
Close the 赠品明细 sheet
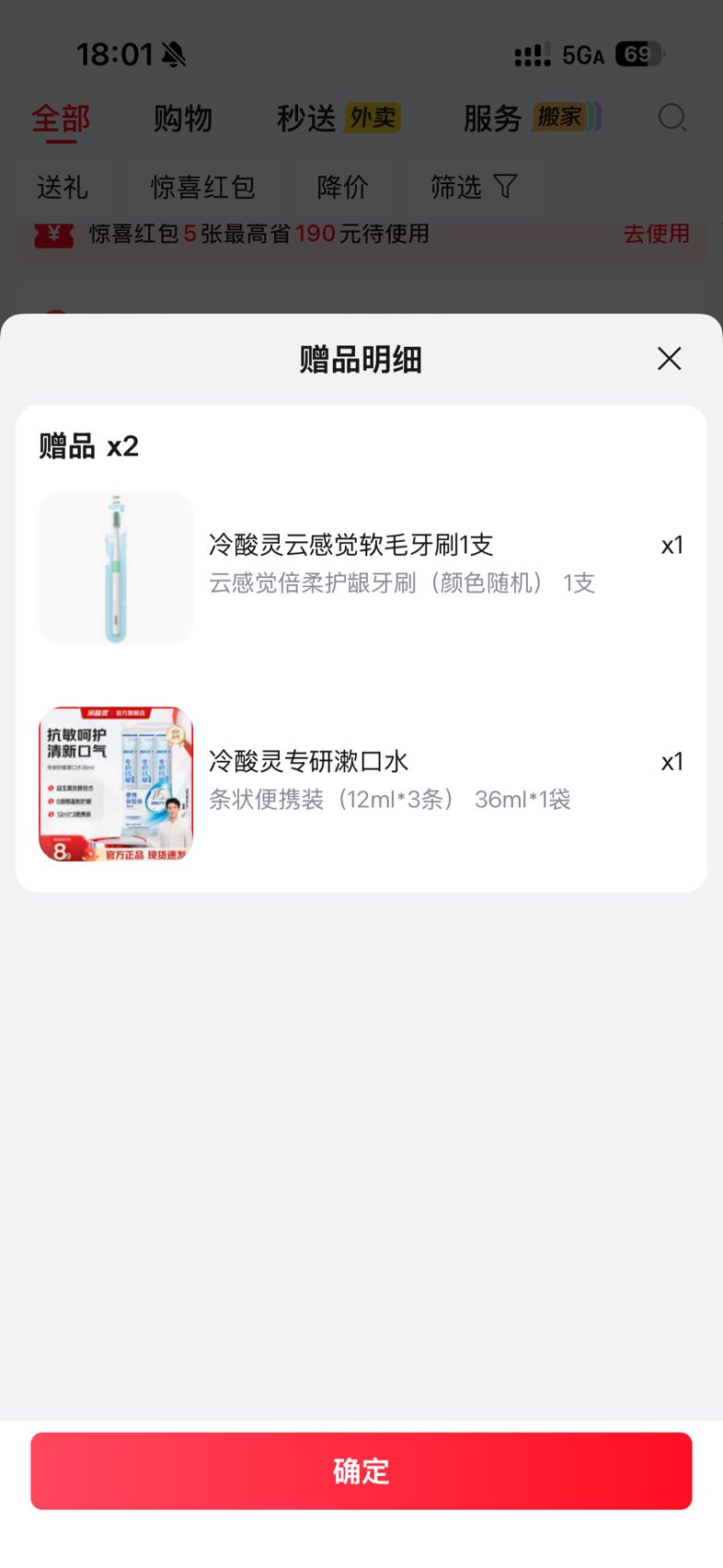[670, 358]
